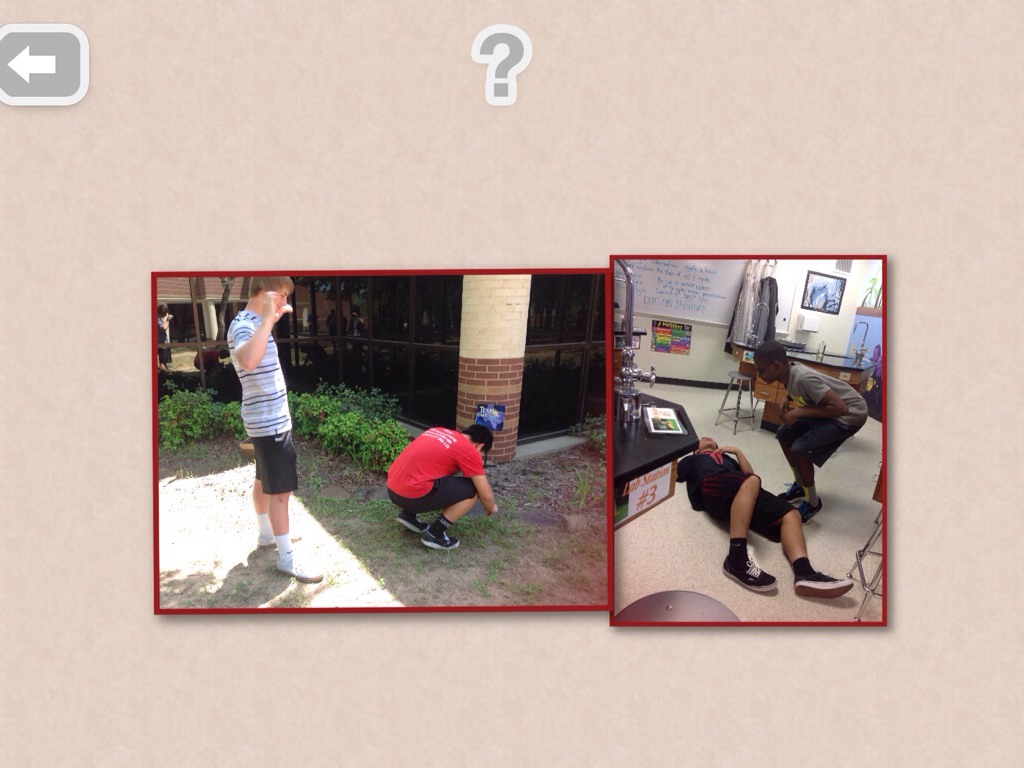Go back using the arrow button

[43, 65]
